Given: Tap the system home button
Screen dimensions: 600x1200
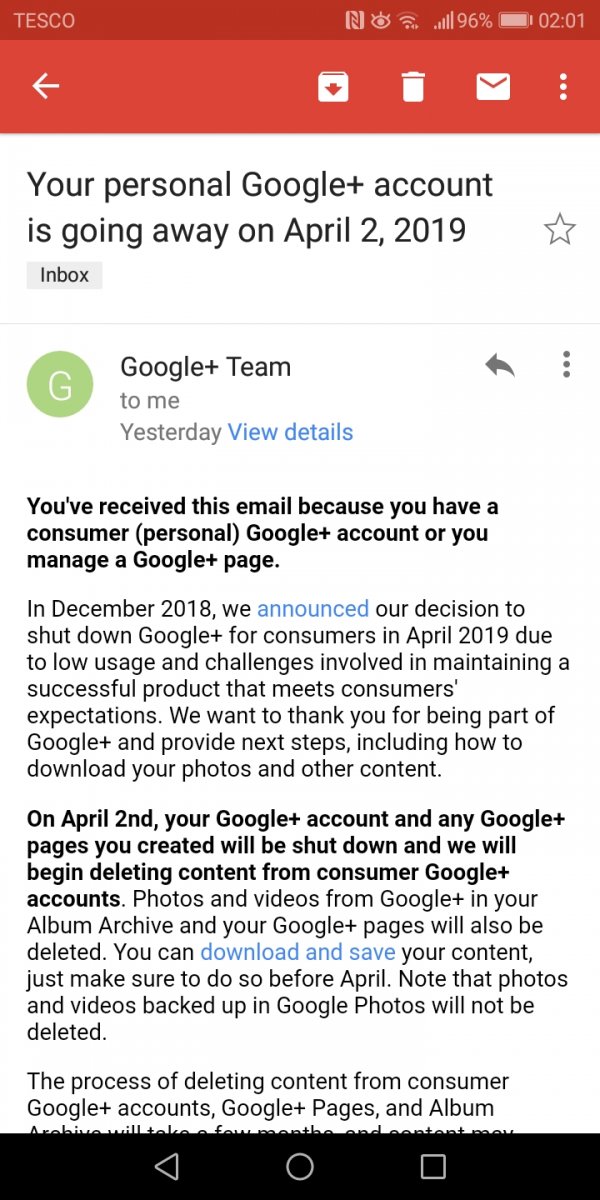Looking at the screenshot, I should pyautogui.click(x=300, y=1166).
